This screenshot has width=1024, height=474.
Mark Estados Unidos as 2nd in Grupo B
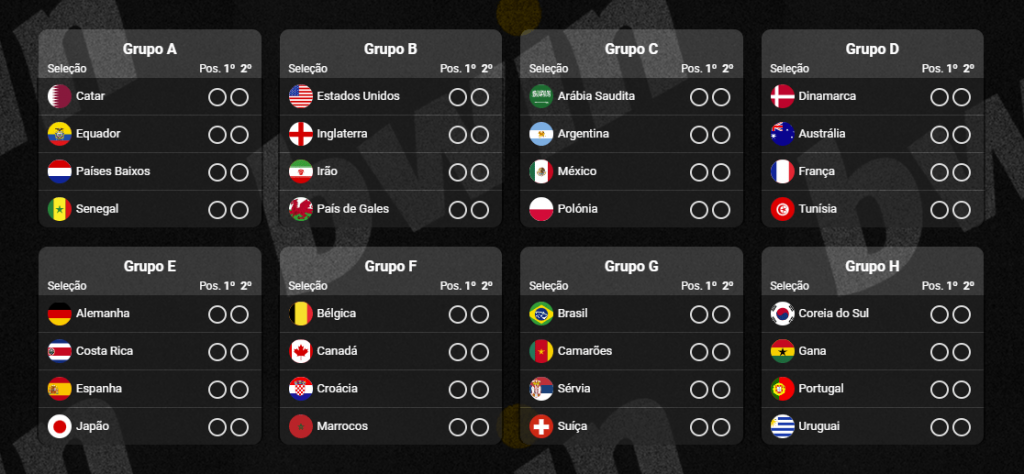[x=481, y=97]
